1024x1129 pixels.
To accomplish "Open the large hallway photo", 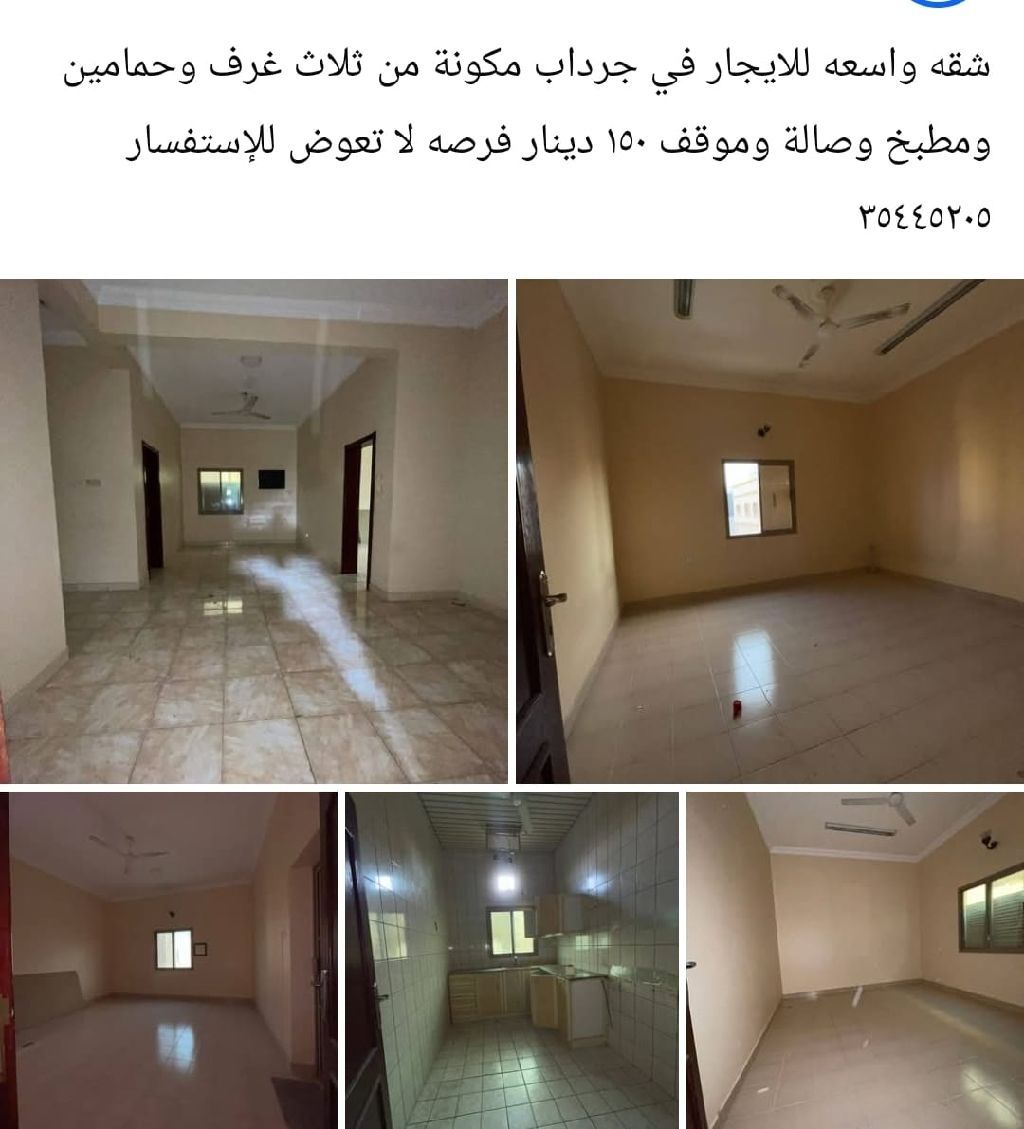I will pos(253,531).
